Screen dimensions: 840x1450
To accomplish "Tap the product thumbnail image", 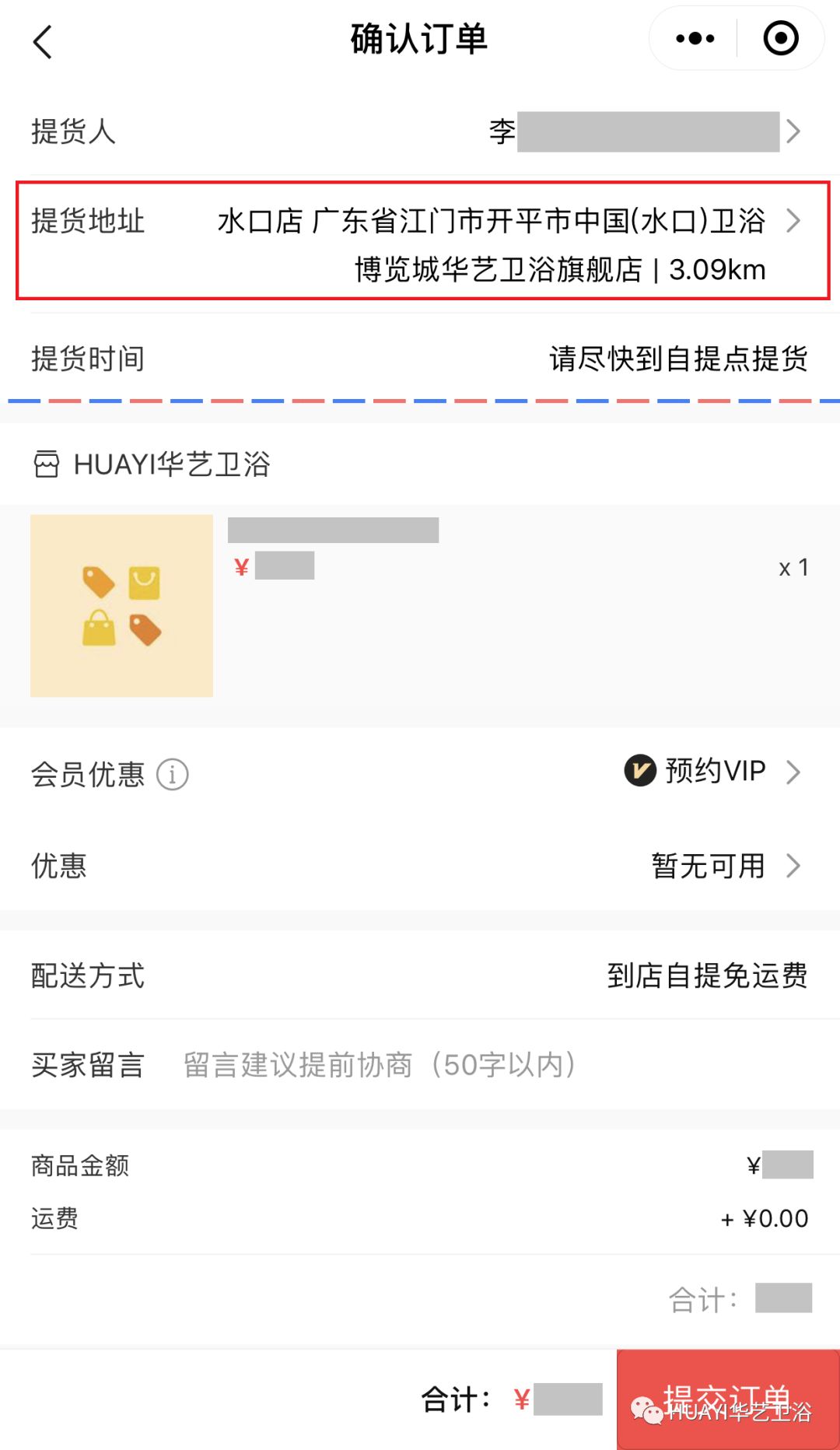I will pyautogui.click(x=121, y=605).
